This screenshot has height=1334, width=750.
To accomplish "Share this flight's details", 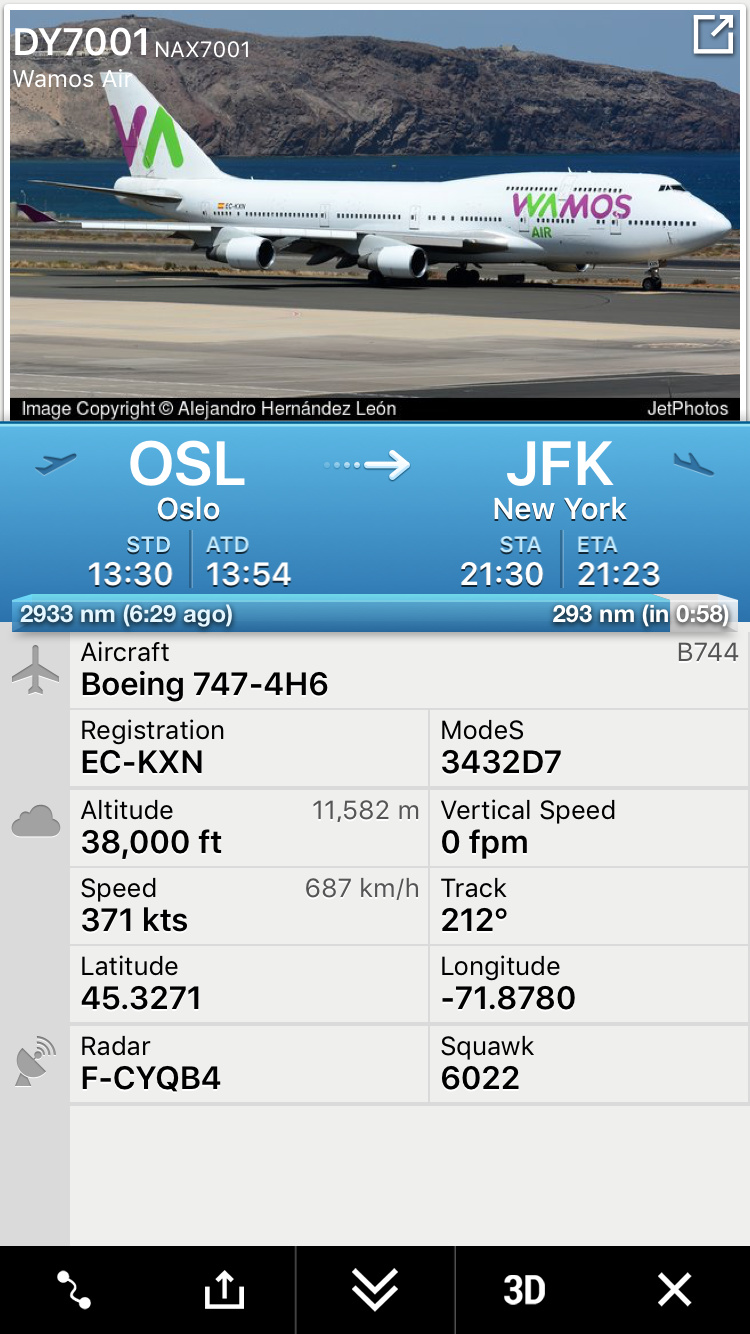I will [224, 1290].
